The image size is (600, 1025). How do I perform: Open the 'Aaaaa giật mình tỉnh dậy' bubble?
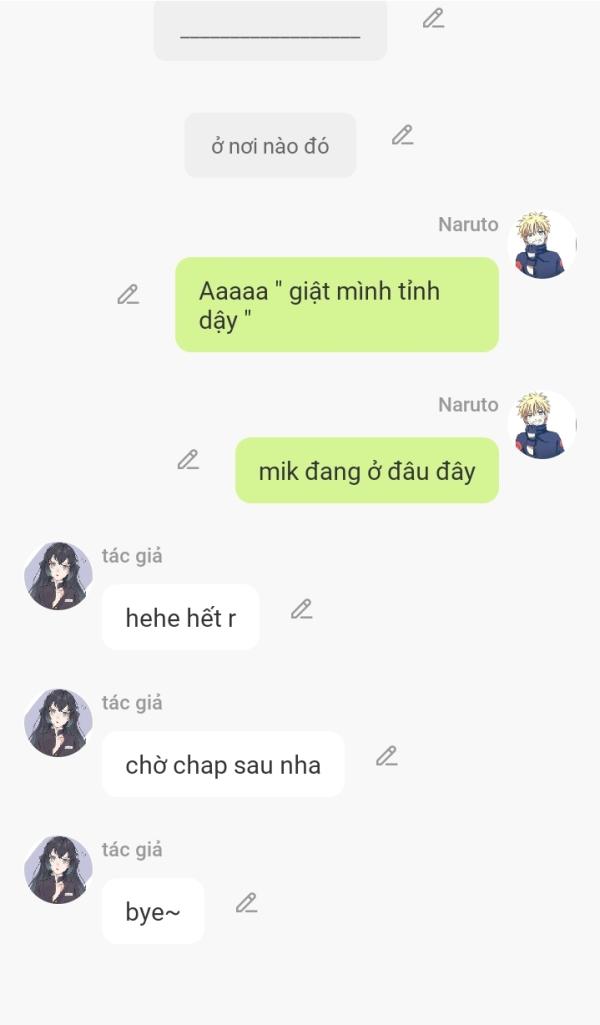click(x=336, y=305)
